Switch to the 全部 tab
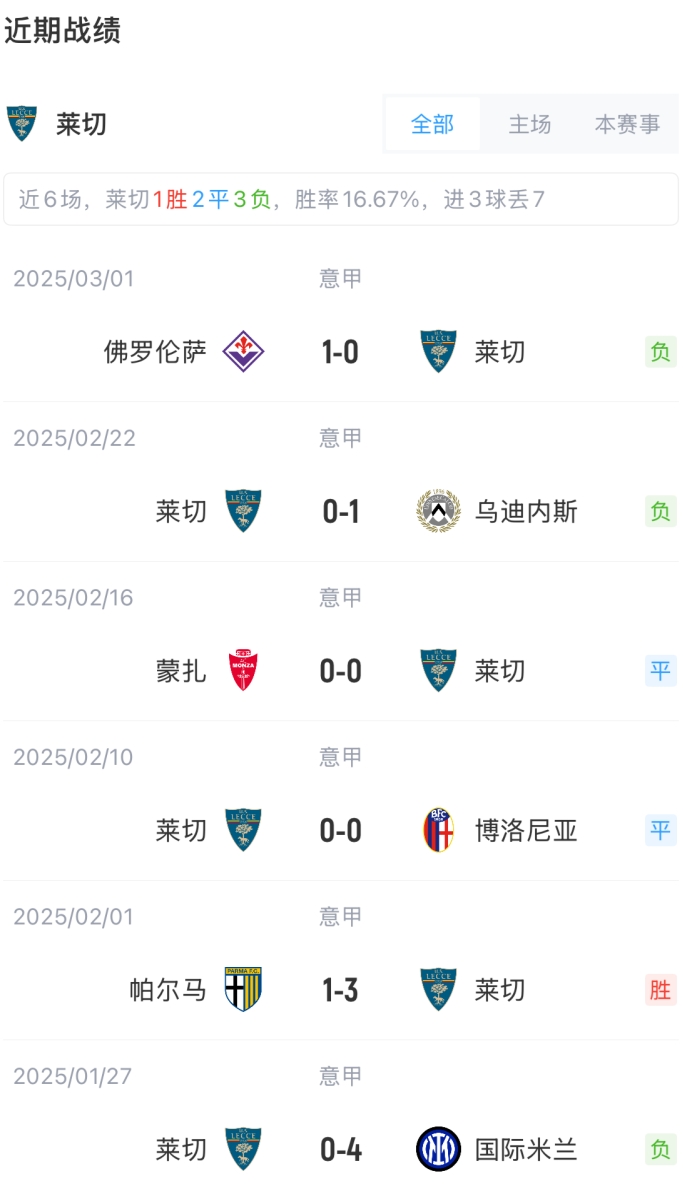The height and width of the screenshot is (1200, 683). pyautogui.click(x=432, y=124)
